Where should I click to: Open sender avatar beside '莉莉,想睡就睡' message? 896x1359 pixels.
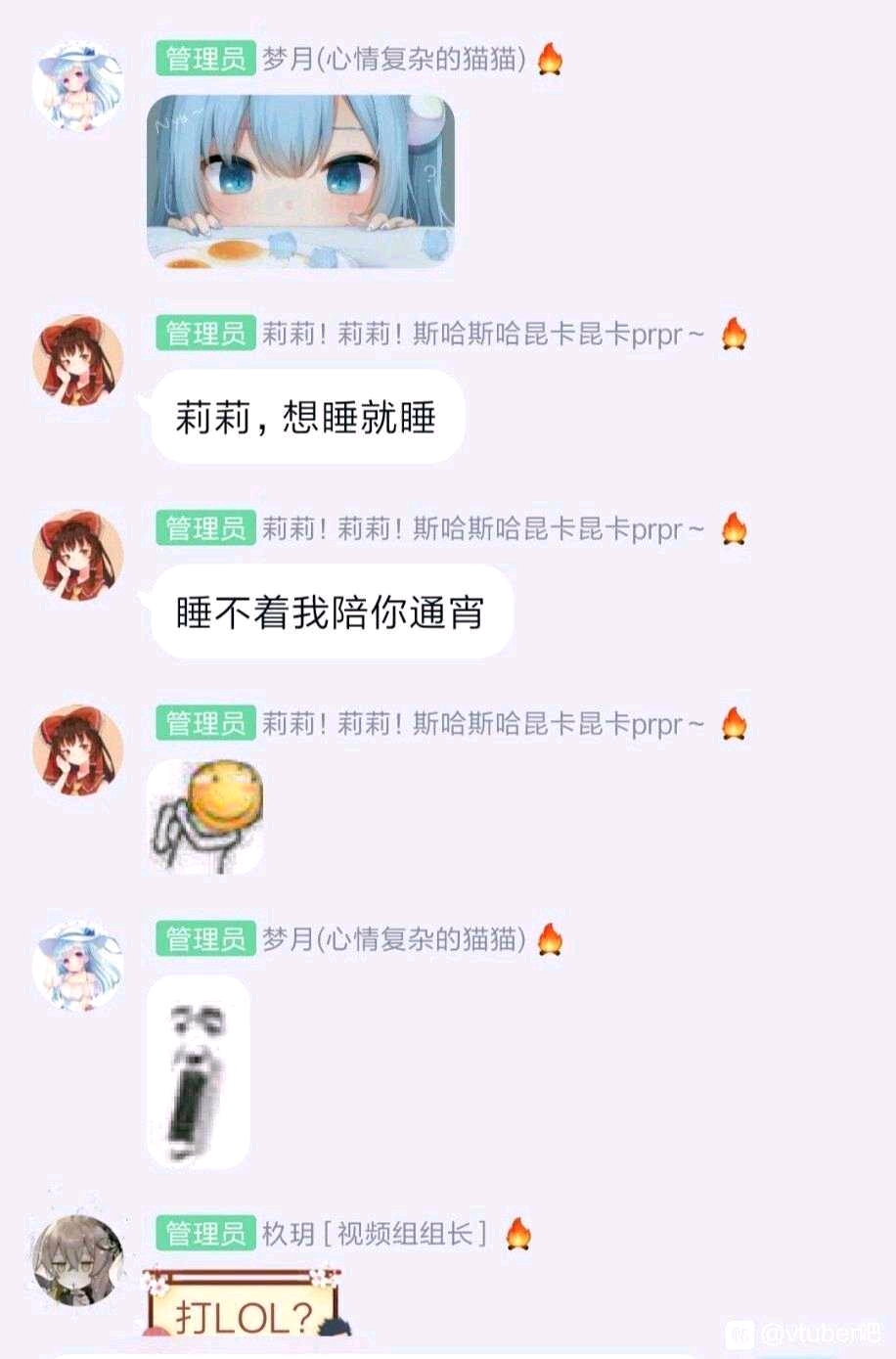point(78,360)
